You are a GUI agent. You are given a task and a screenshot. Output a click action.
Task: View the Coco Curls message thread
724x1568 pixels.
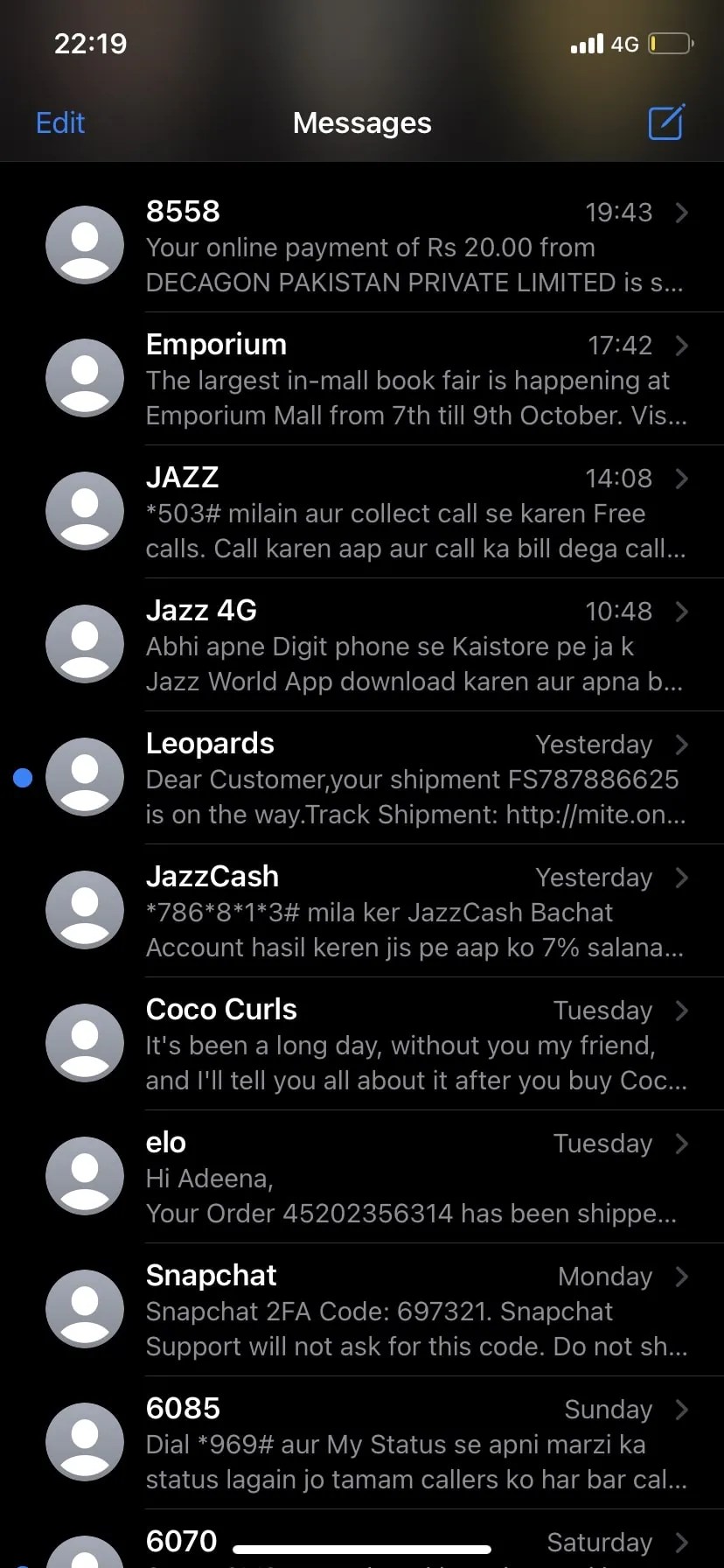point(411,1045)
